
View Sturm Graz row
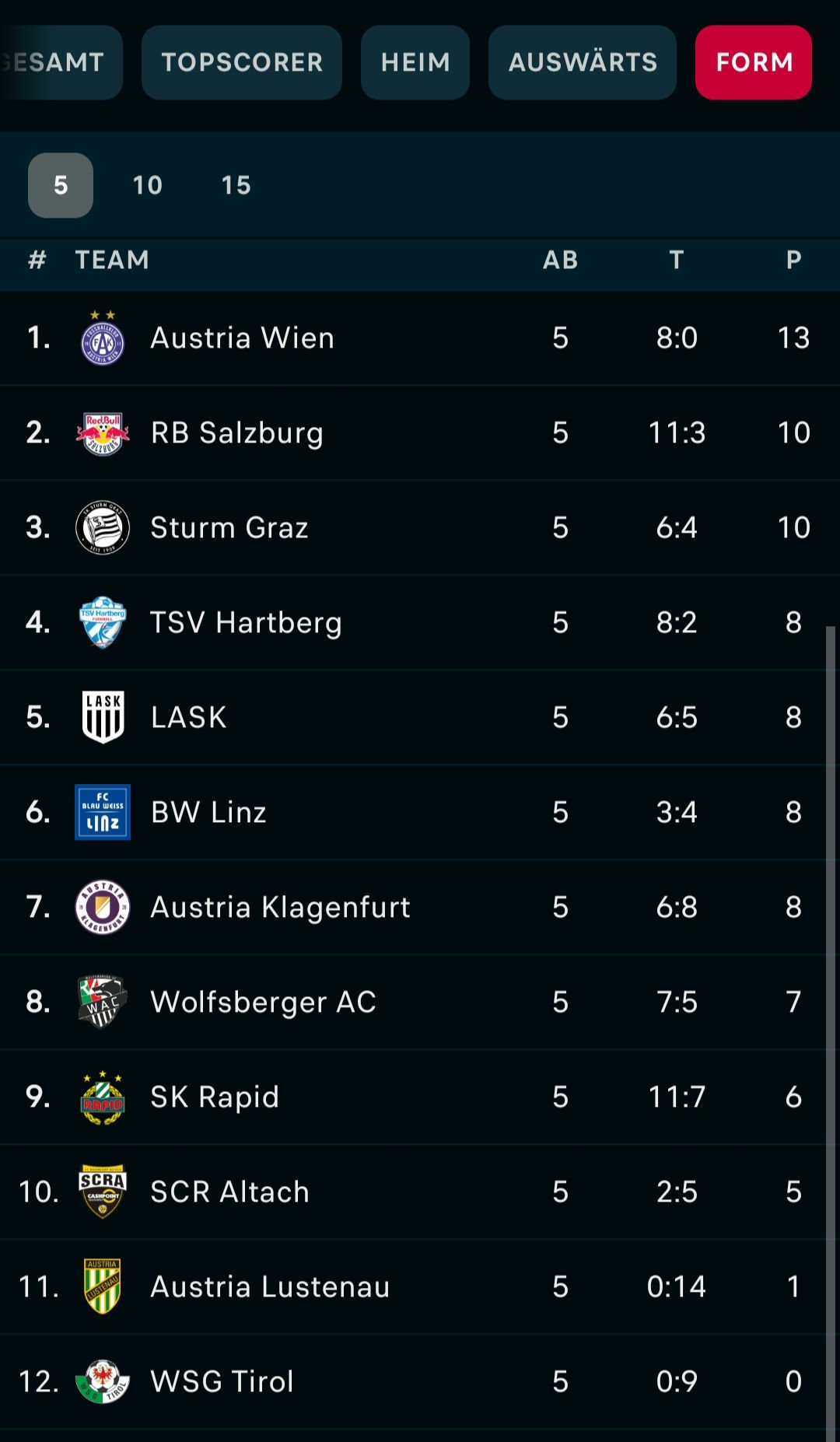click(x=420, y=527)
